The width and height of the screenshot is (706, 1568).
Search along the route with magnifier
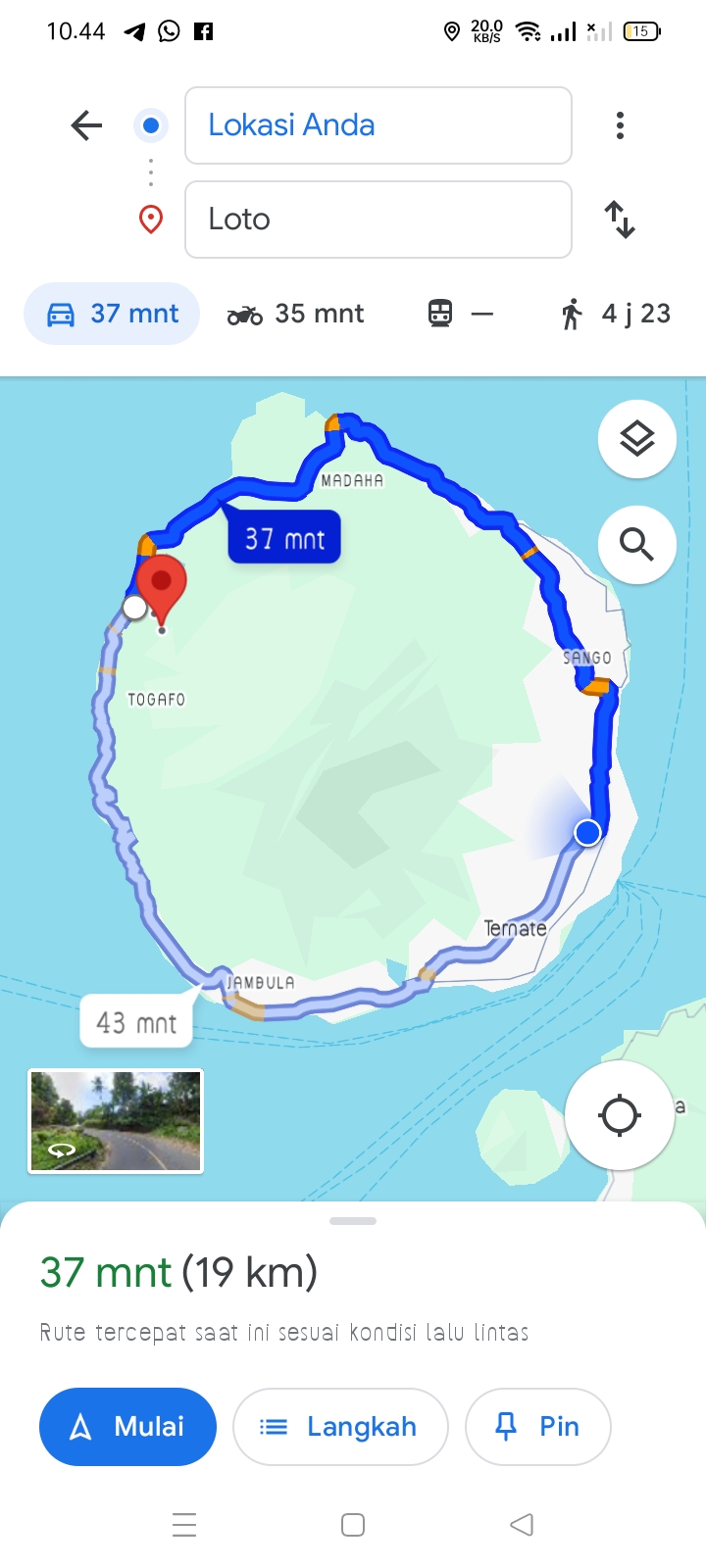click(x=637, y=545)
